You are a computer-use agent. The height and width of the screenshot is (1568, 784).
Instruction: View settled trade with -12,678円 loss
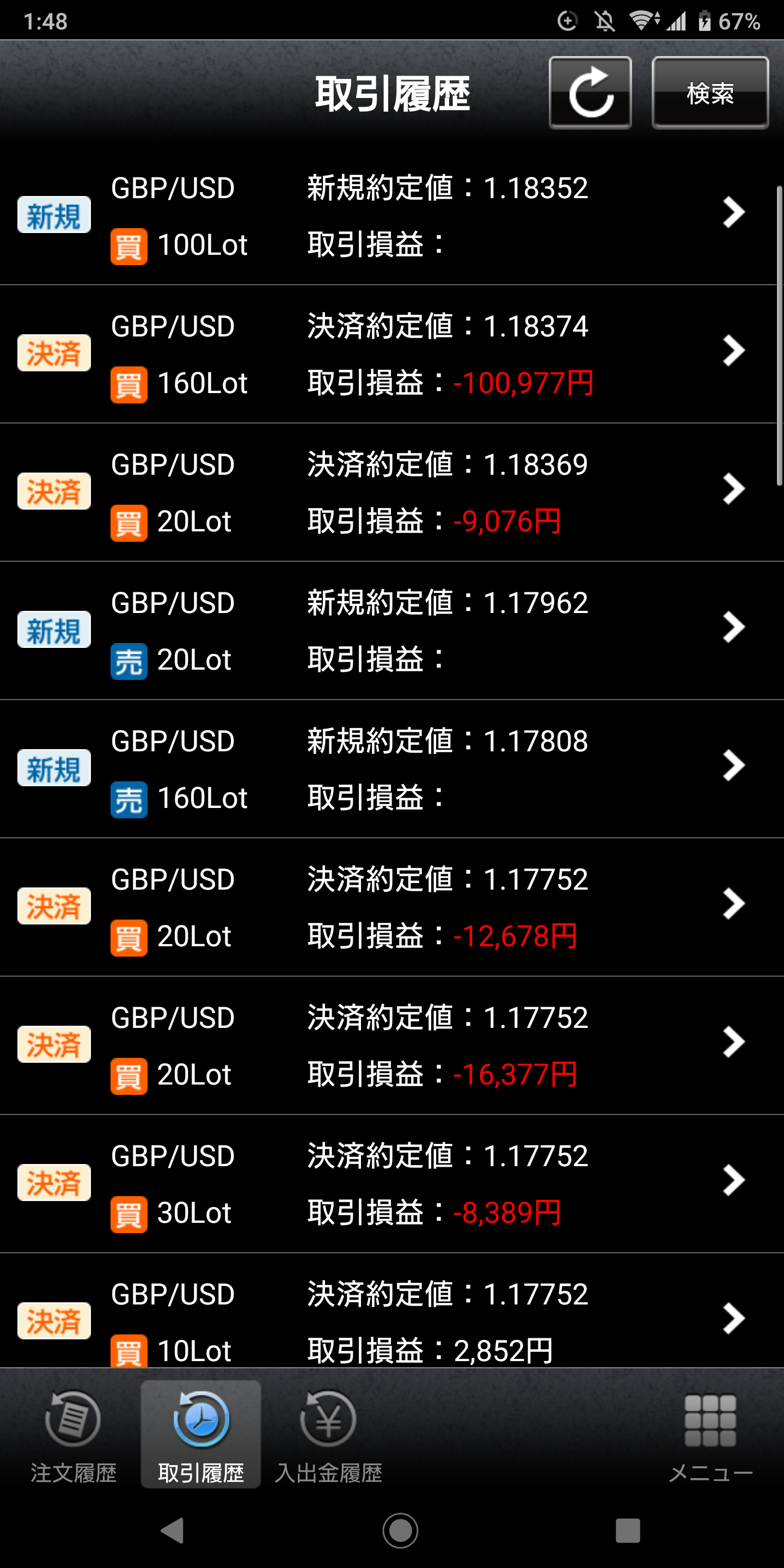(x=390, y=907)
